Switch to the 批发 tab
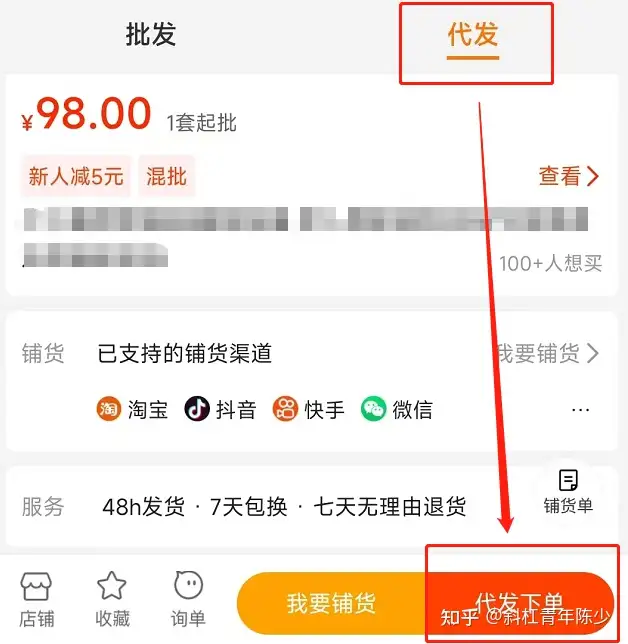628x644 pixels. (150, 35)
